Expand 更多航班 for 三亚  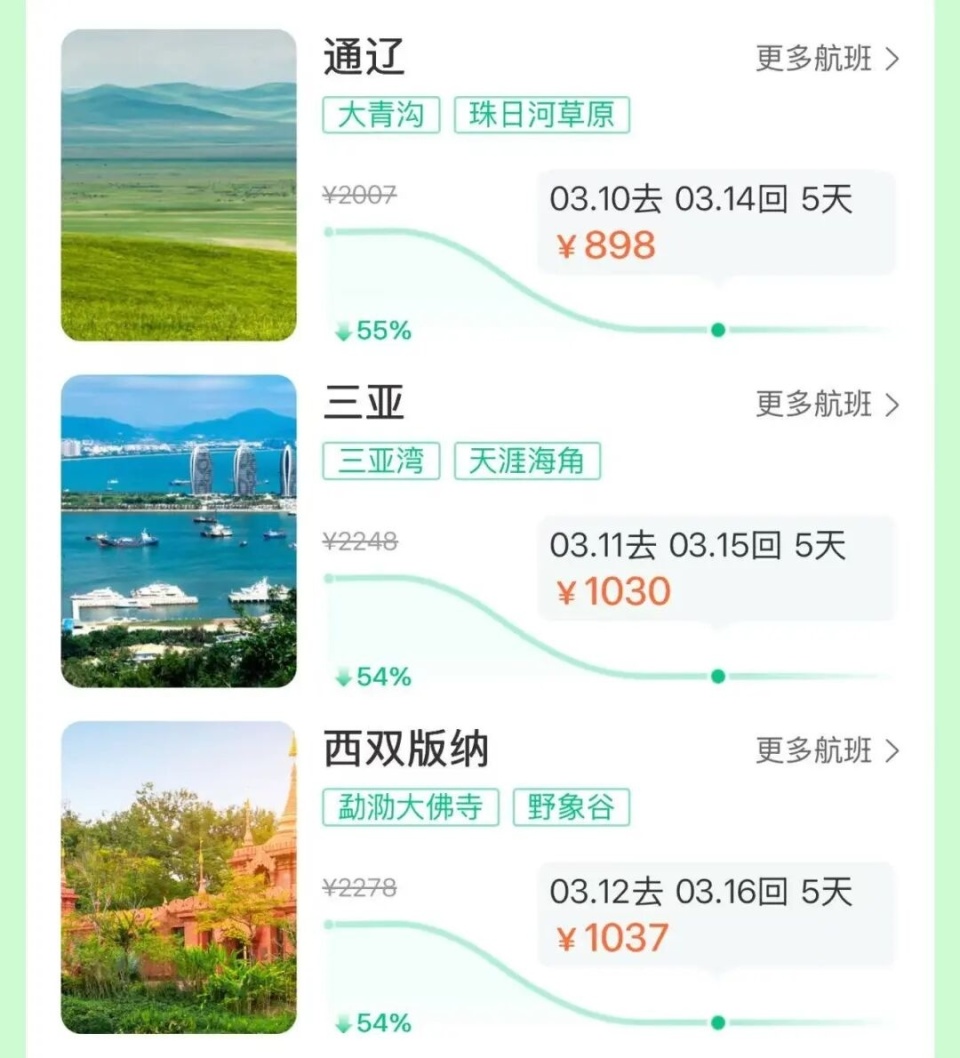(822, 406)
